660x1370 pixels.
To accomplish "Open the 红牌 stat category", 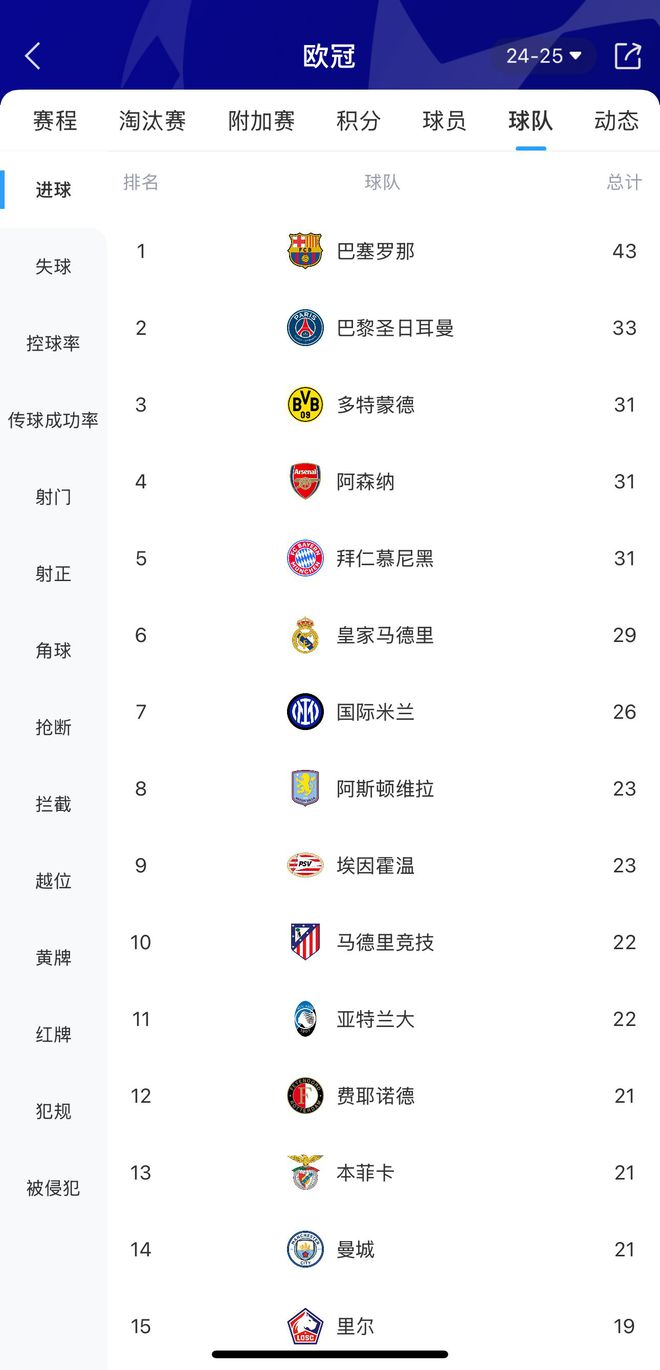I will click(x=53, y=1035).
